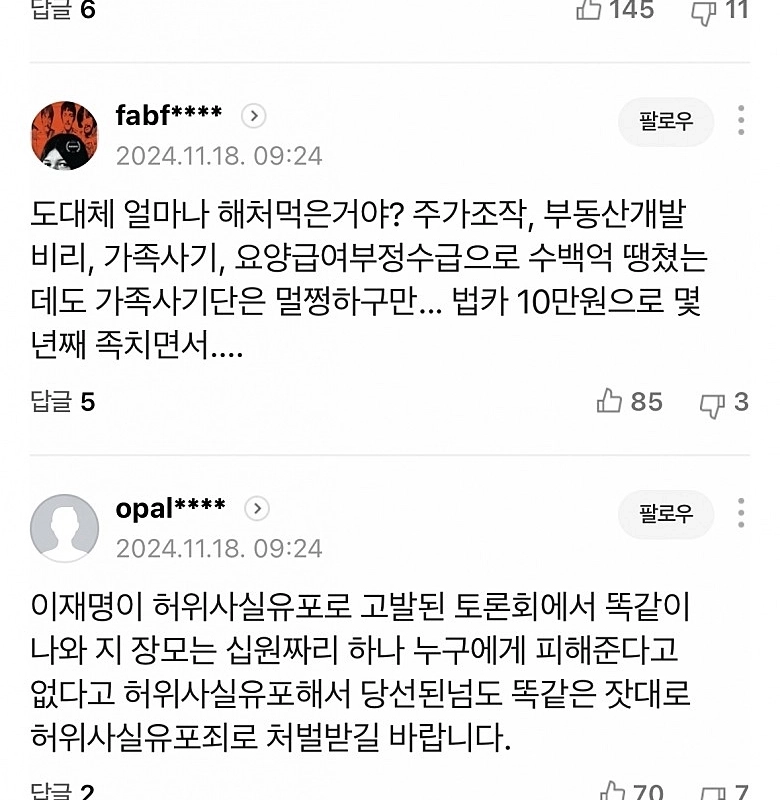The height and width of the screenshot is (800, 780).
Task: Follow user fabf****
Action: pyautogui.click(x=666, y=122)
